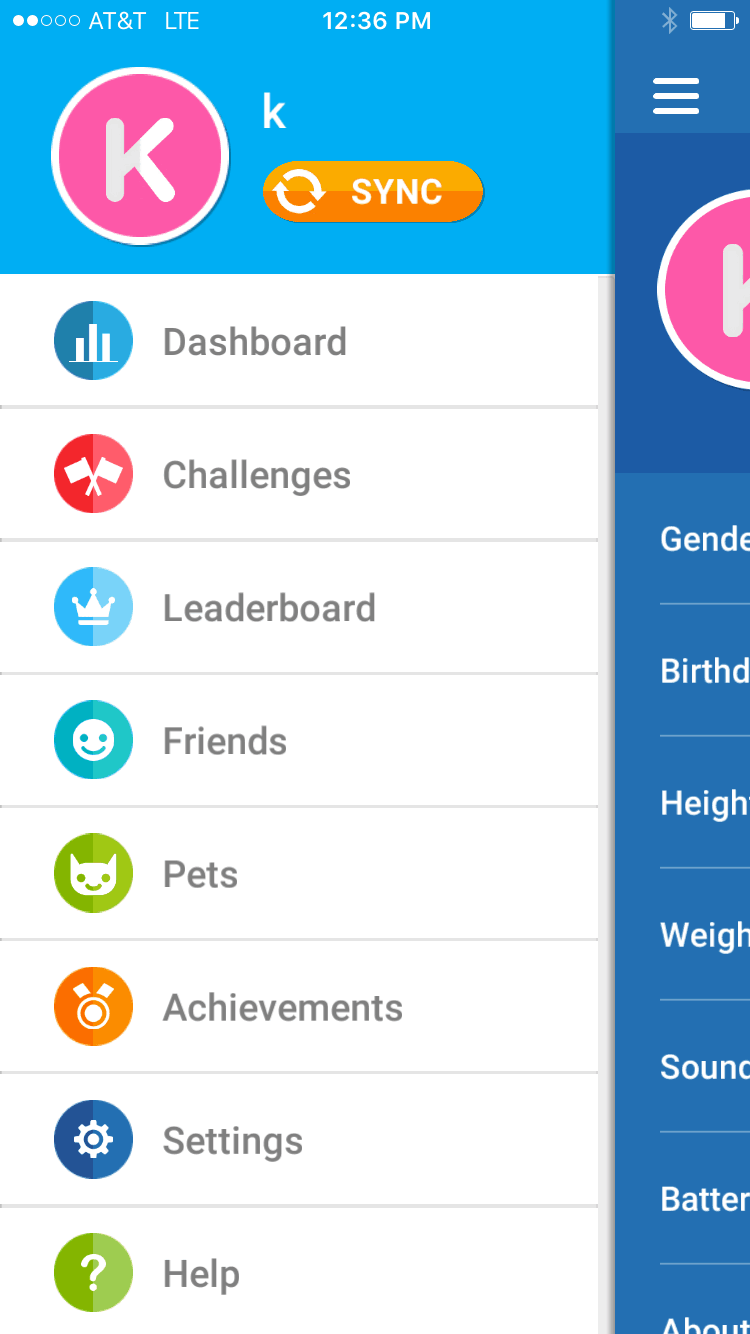This screenshot has width=750, height=1334.
Task: Open the Dashboard menu item
Action: pos(299,341)
